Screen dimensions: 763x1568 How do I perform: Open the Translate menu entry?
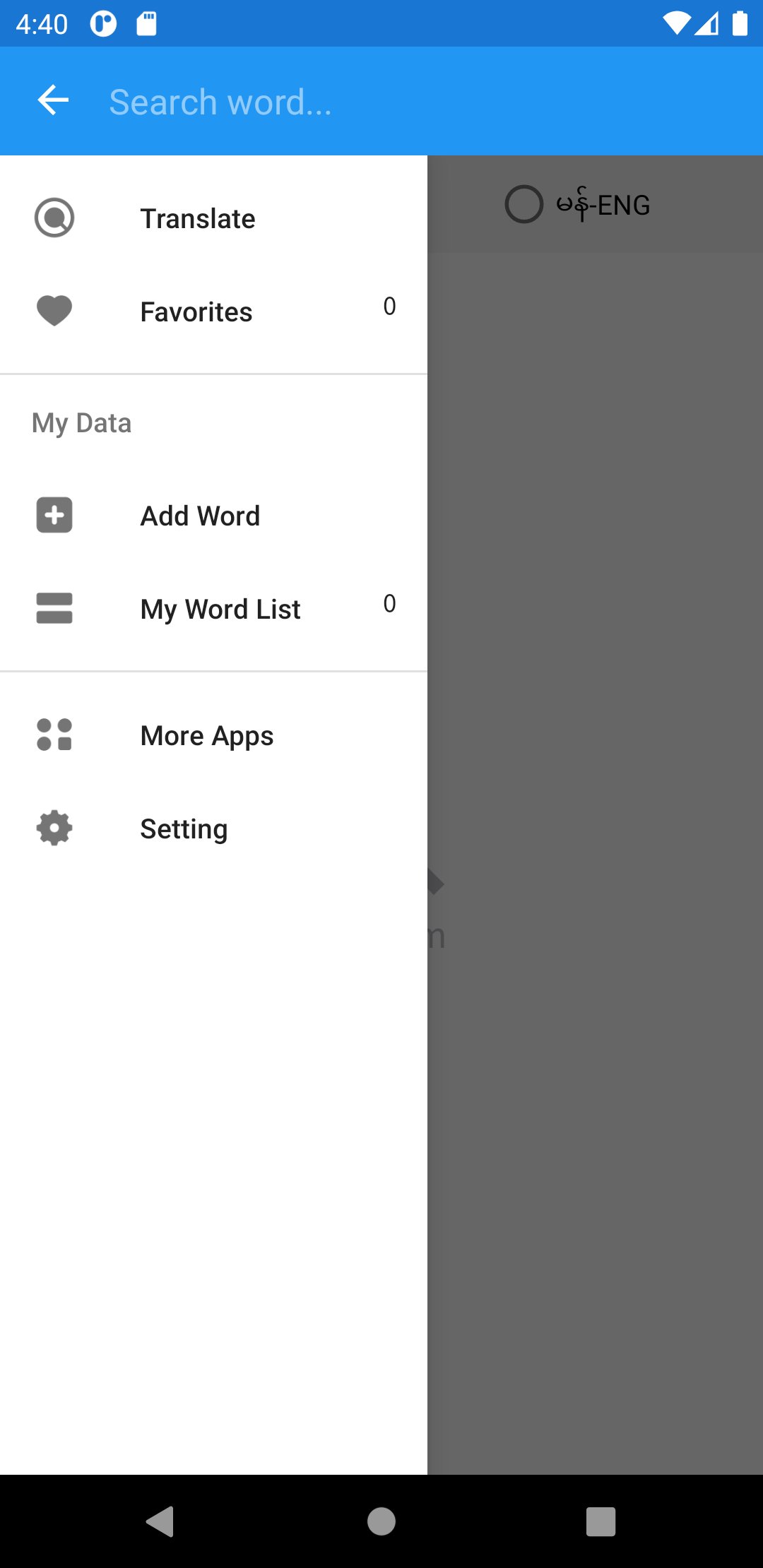click(x=198, y=218)
